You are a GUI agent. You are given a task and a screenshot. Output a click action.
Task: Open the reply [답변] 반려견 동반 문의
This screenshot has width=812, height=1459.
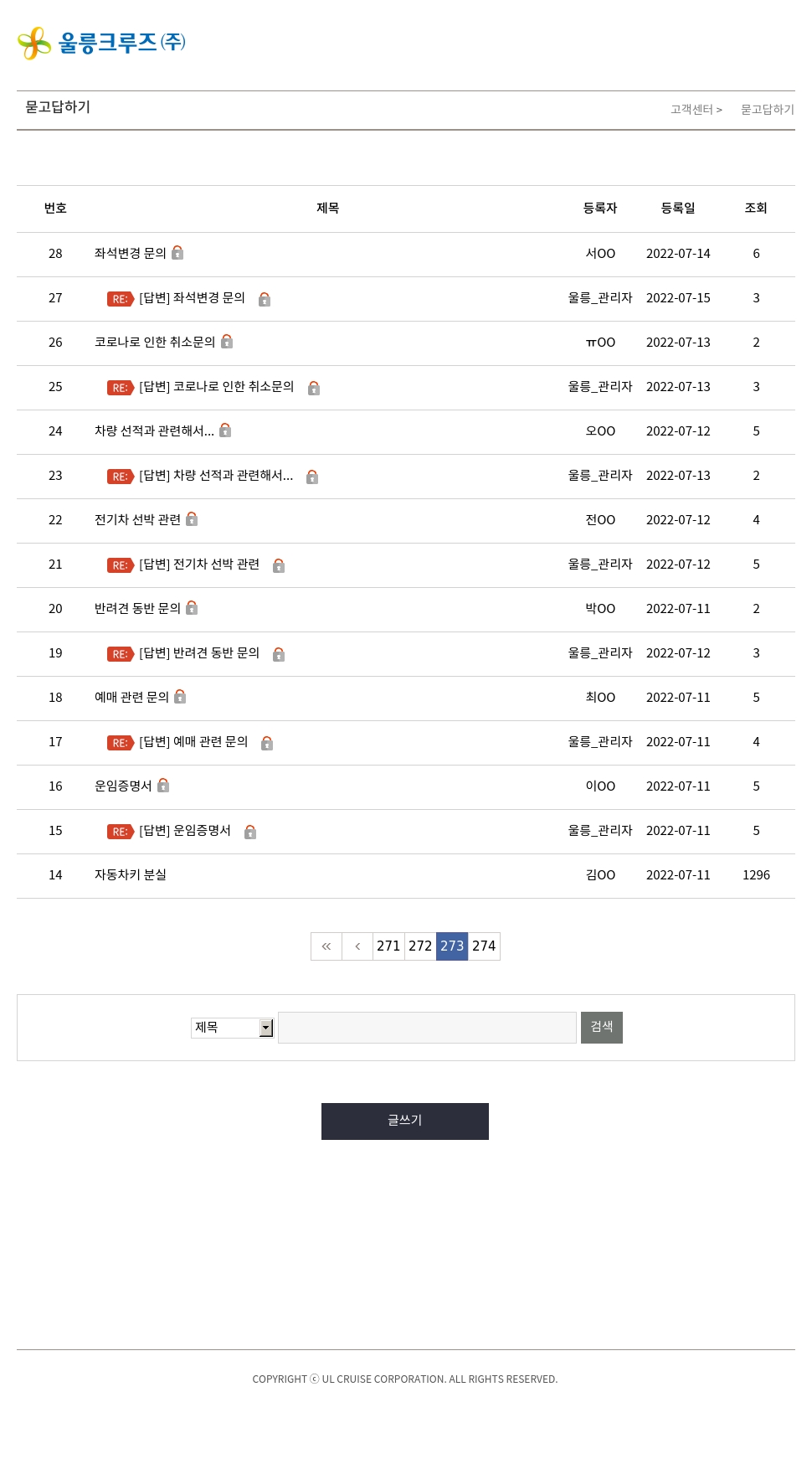199,653
